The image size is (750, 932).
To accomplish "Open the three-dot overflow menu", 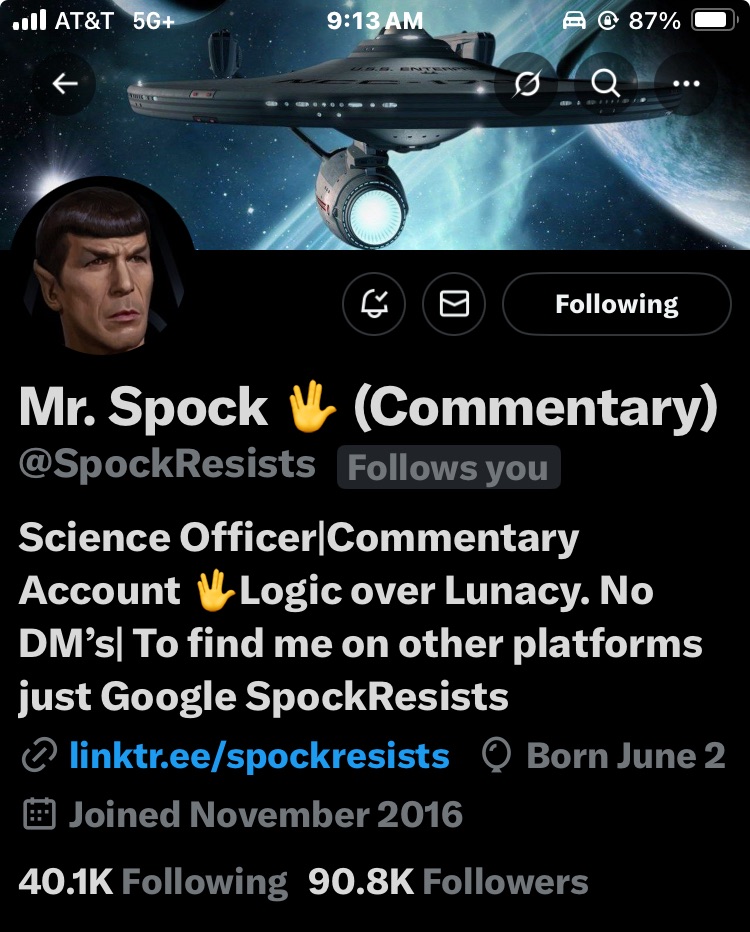I will click(686, 84).
